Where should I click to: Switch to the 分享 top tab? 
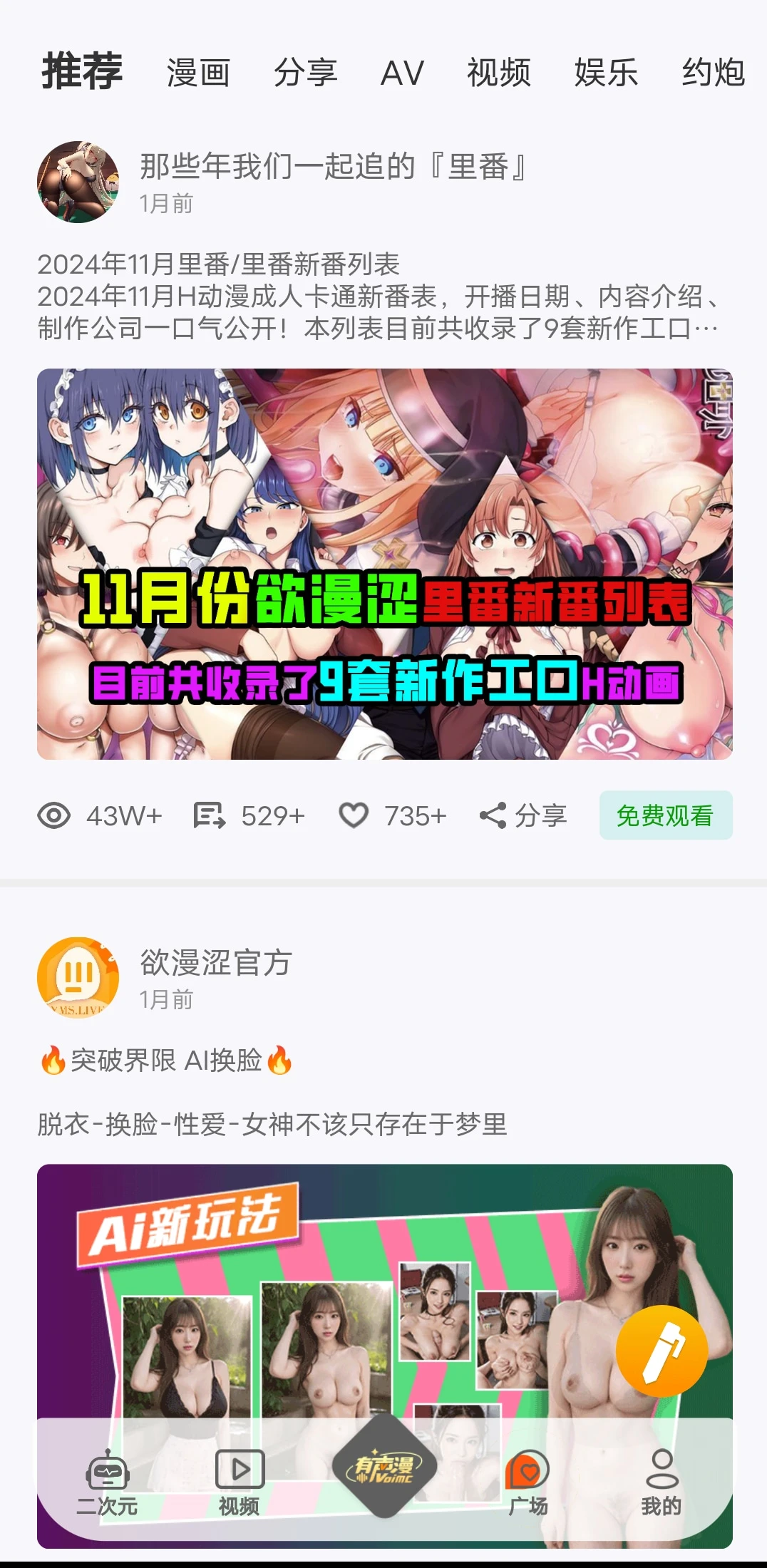point(306,73)
